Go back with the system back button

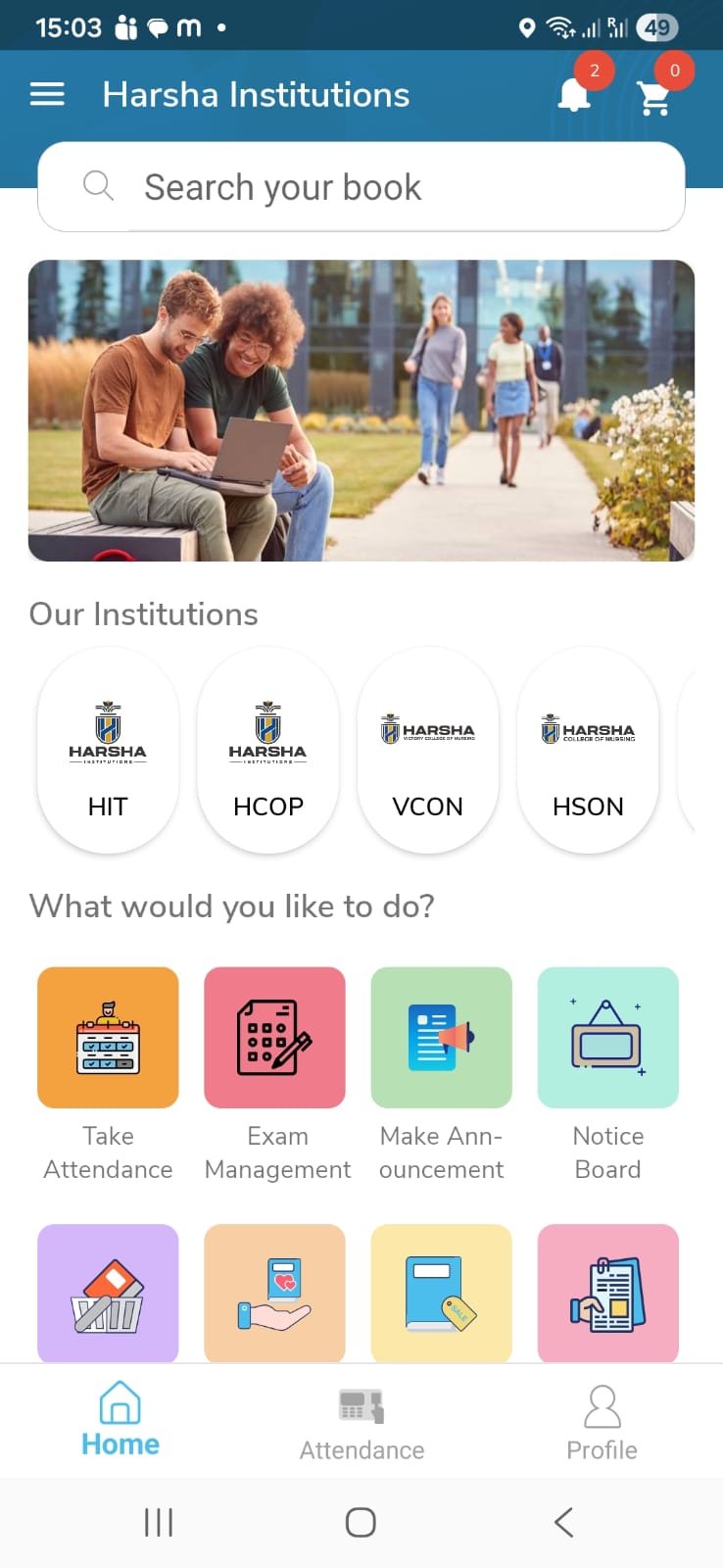563,1522
